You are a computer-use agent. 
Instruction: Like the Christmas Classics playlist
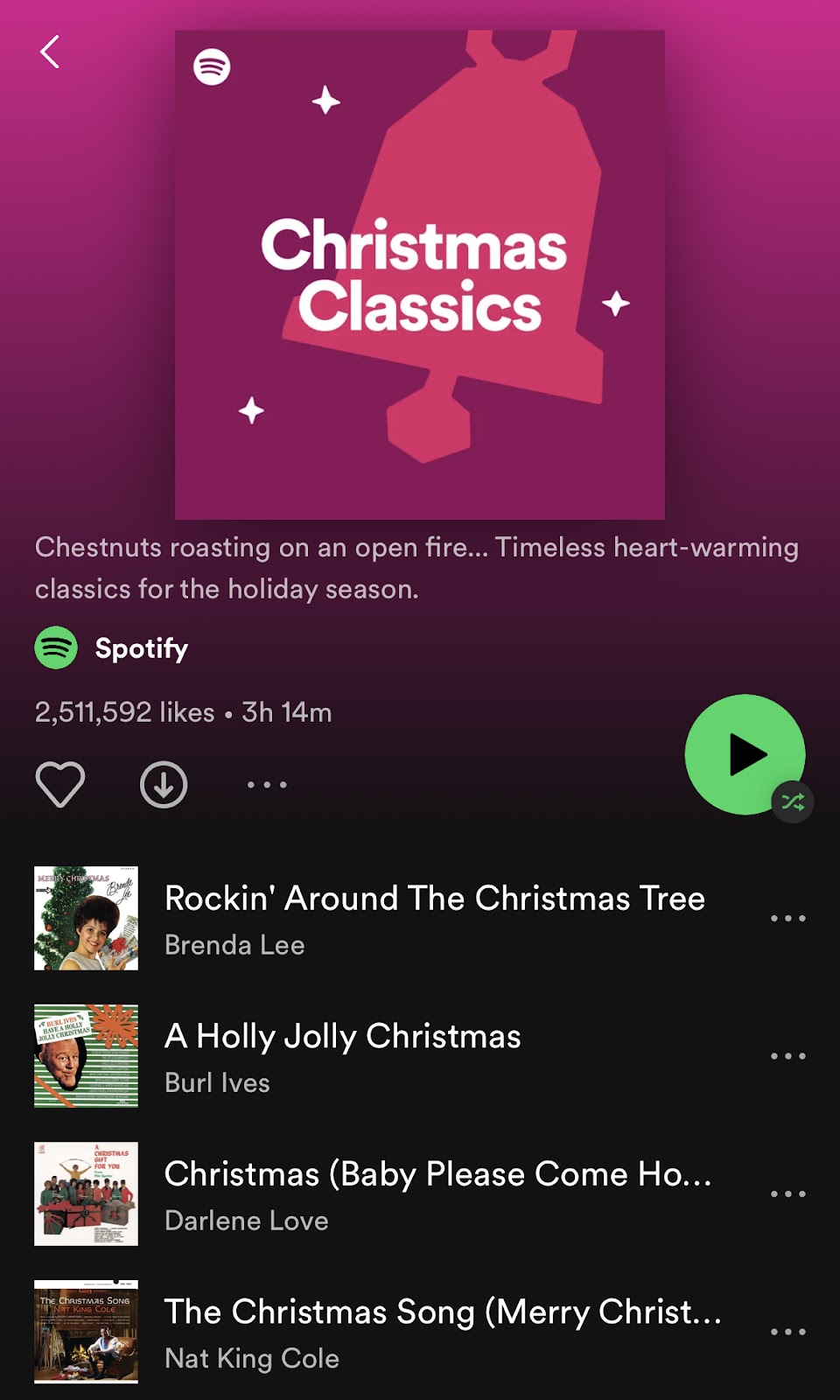[60, 784]
